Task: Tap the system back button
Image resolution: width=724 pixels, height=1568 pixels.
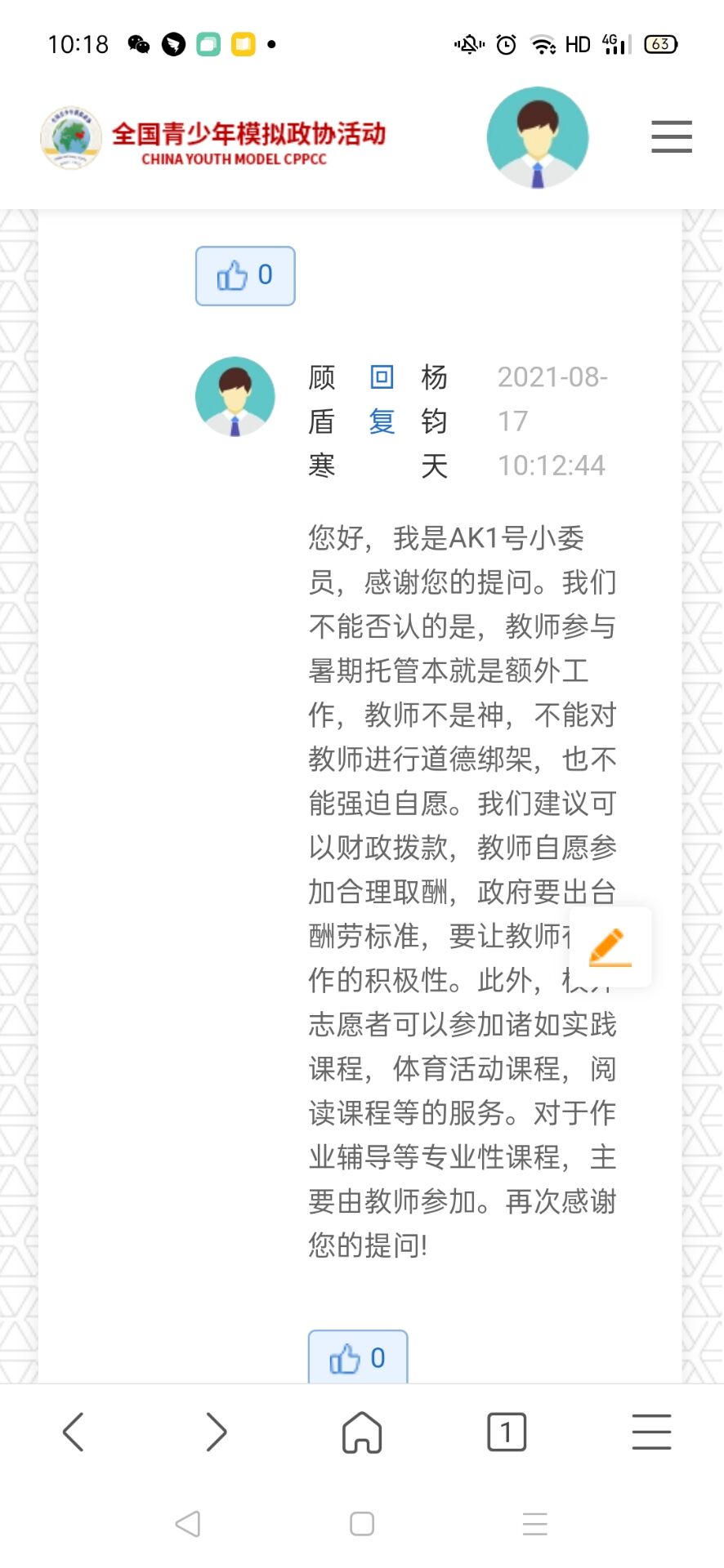Action: [188, 1523]
